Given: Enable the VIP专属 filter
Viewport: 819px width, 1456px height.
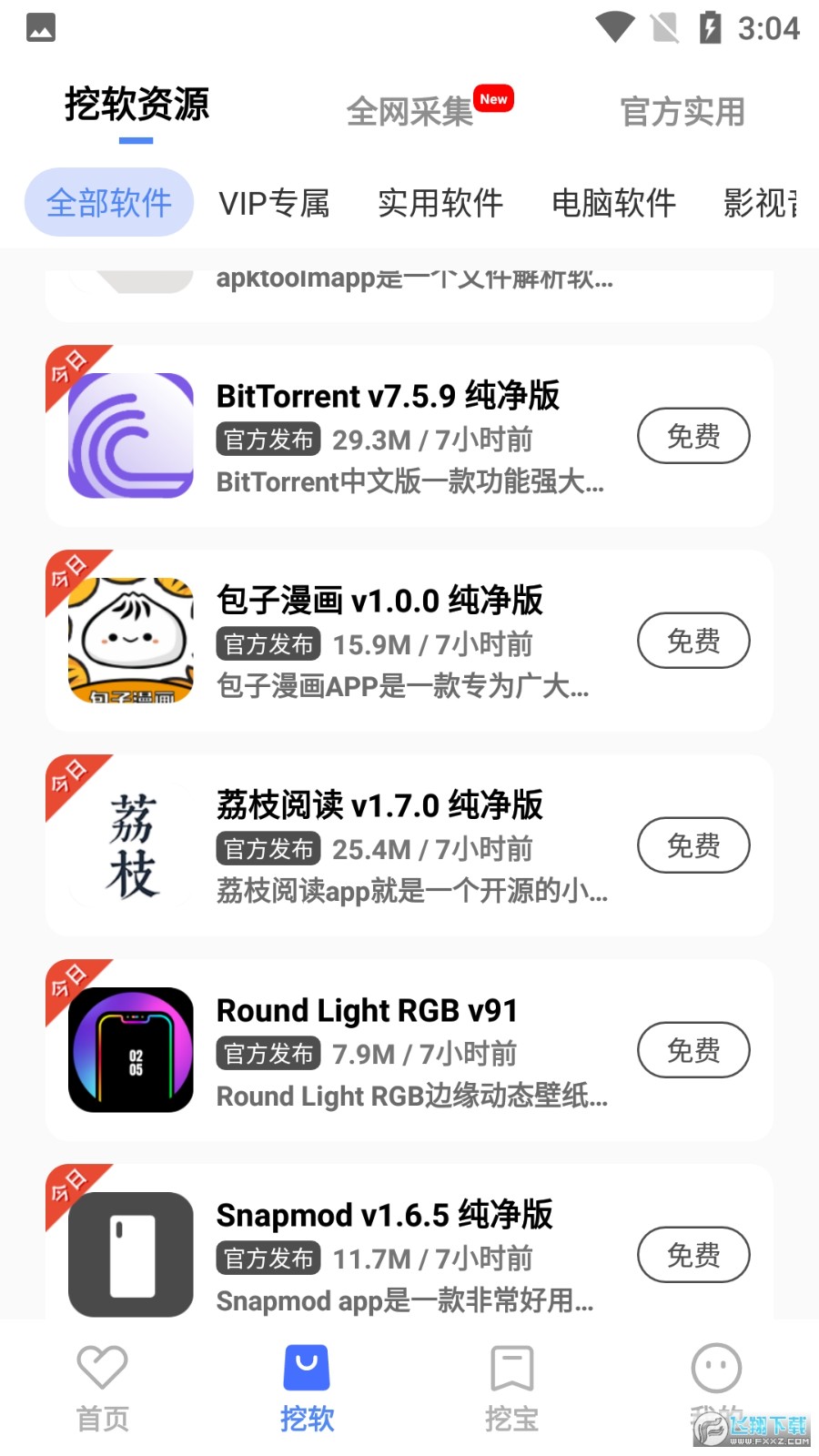Looking at the screenshot, I should 275,202.
